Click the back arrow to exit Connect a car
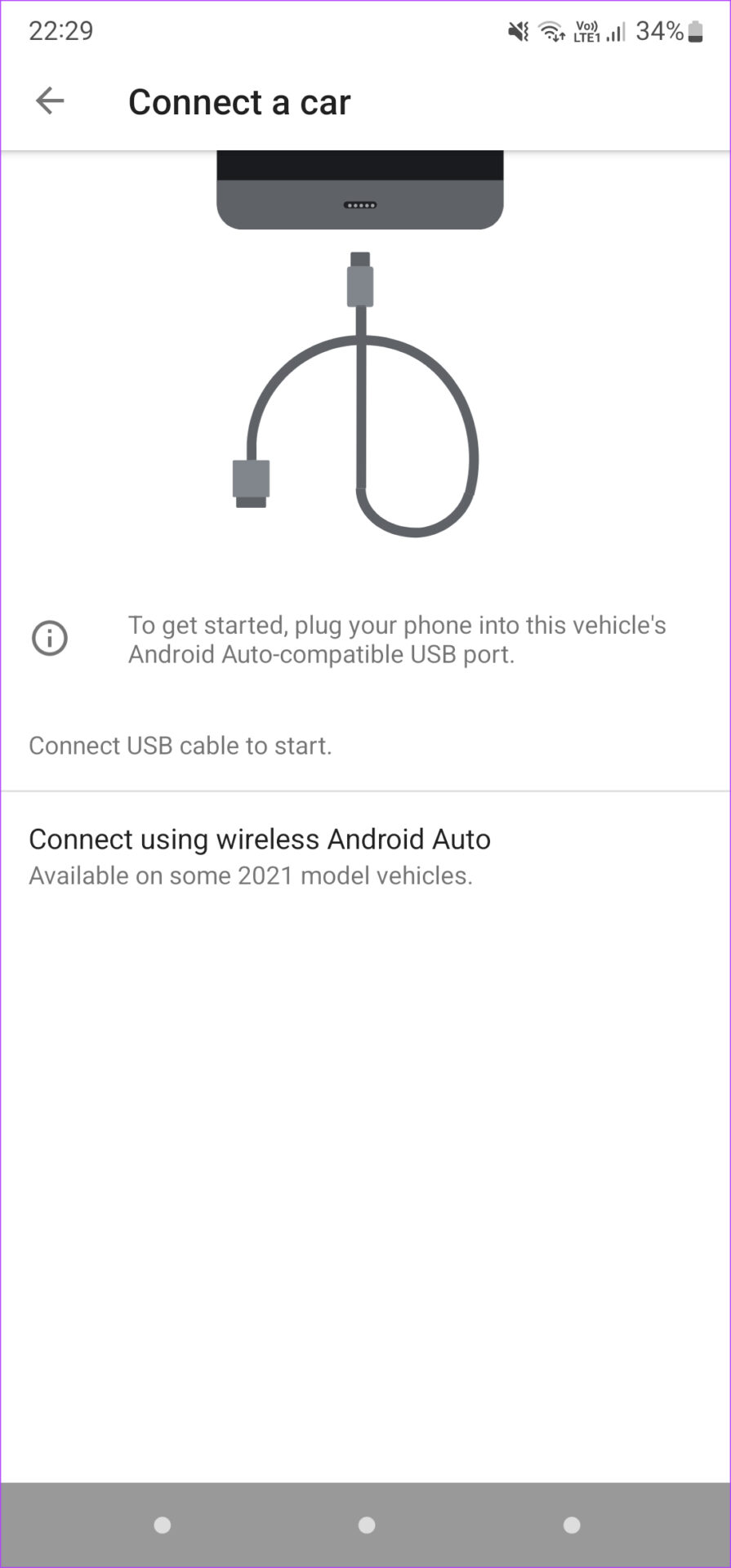Image resolution: width=731 pixels, height=1568 pixels. pos(49,100)
